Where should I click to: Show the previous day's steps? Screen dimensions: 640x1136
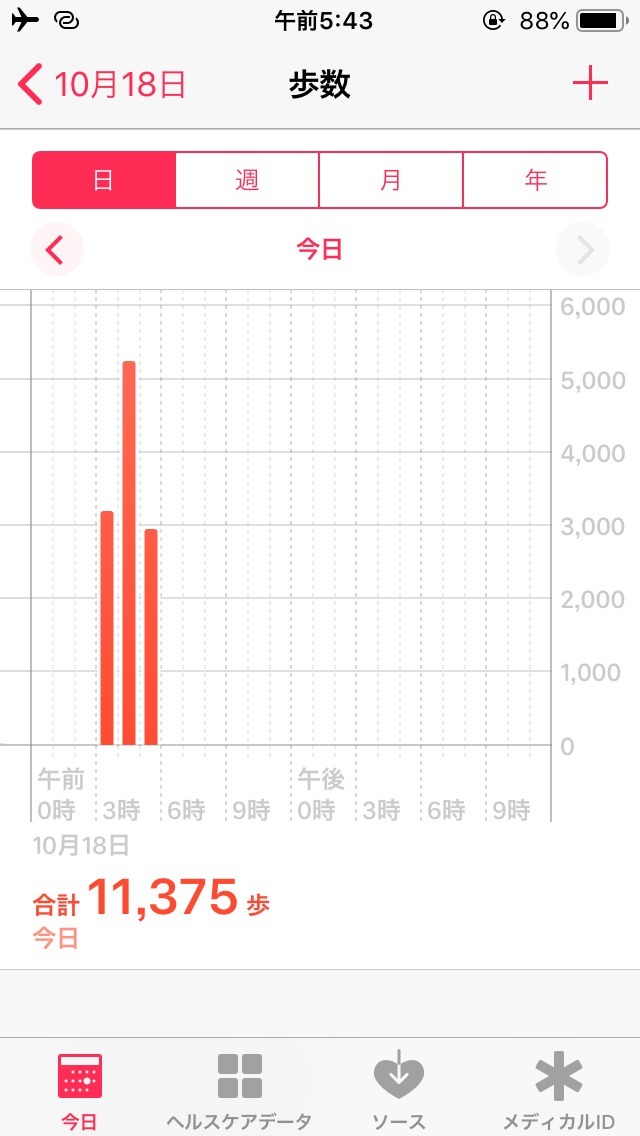56,249
